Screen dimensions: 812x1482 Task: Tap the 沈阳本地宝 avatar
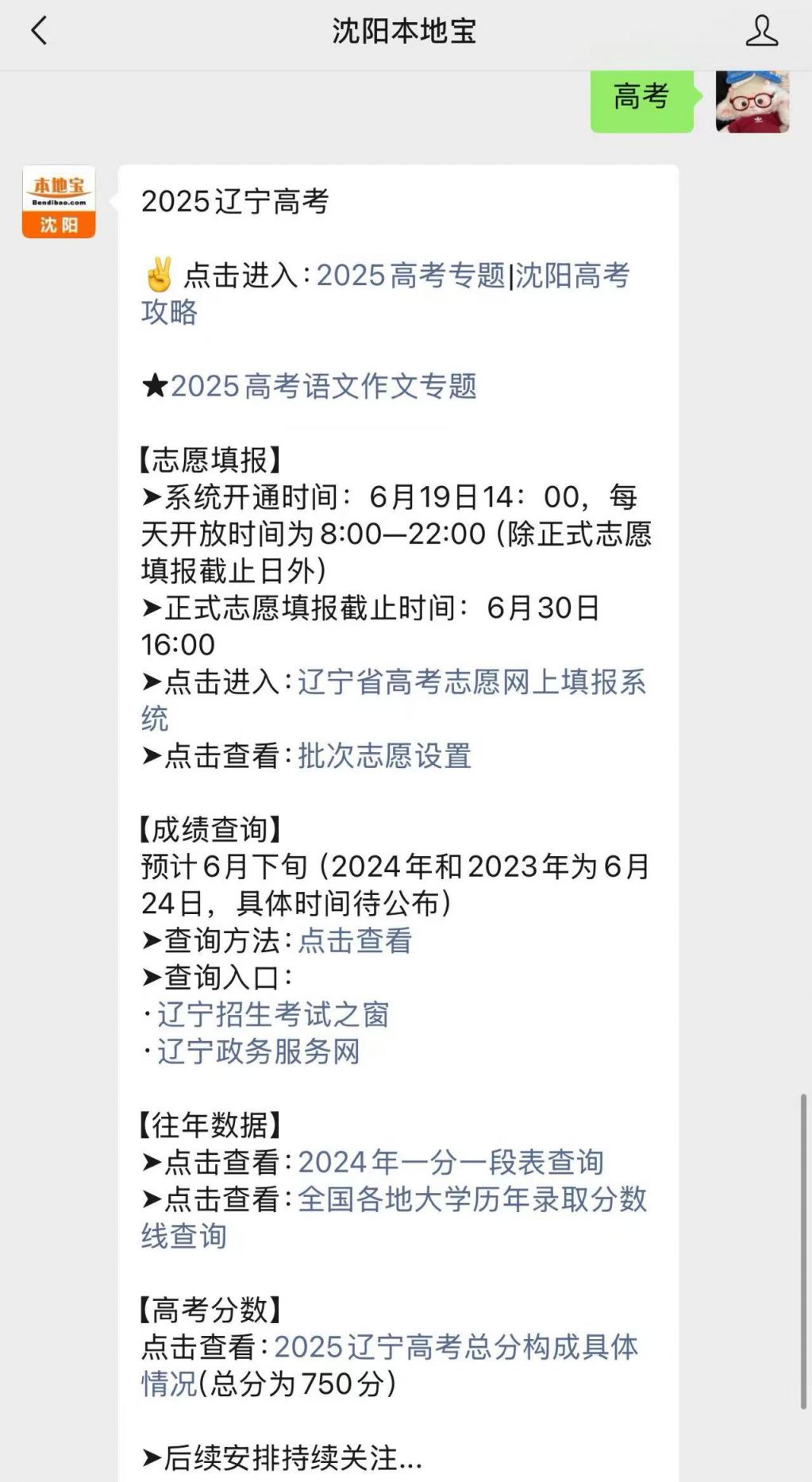pos(59,202)
